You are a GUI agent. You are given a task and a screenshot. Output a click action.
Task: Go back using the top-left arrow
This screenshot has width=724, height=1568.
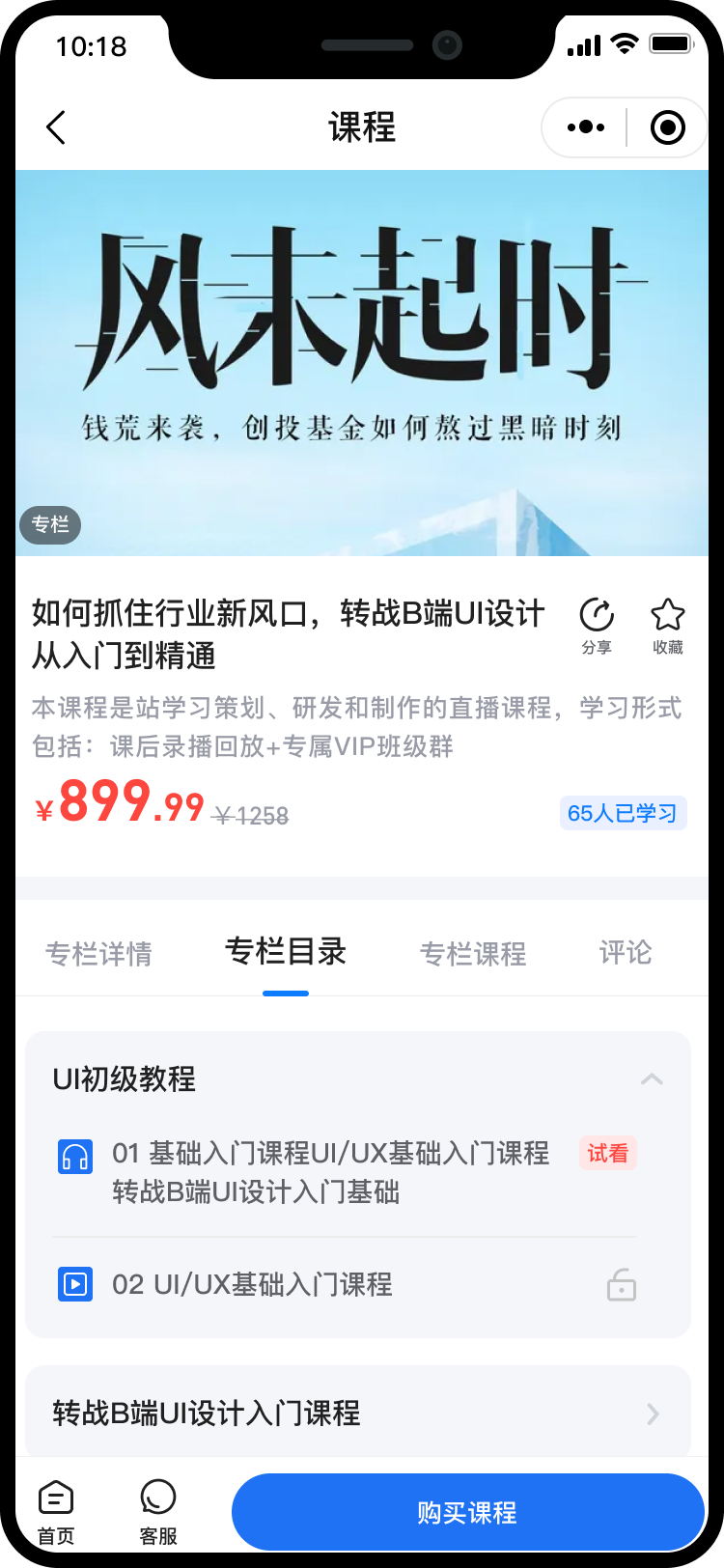point(56,127)
